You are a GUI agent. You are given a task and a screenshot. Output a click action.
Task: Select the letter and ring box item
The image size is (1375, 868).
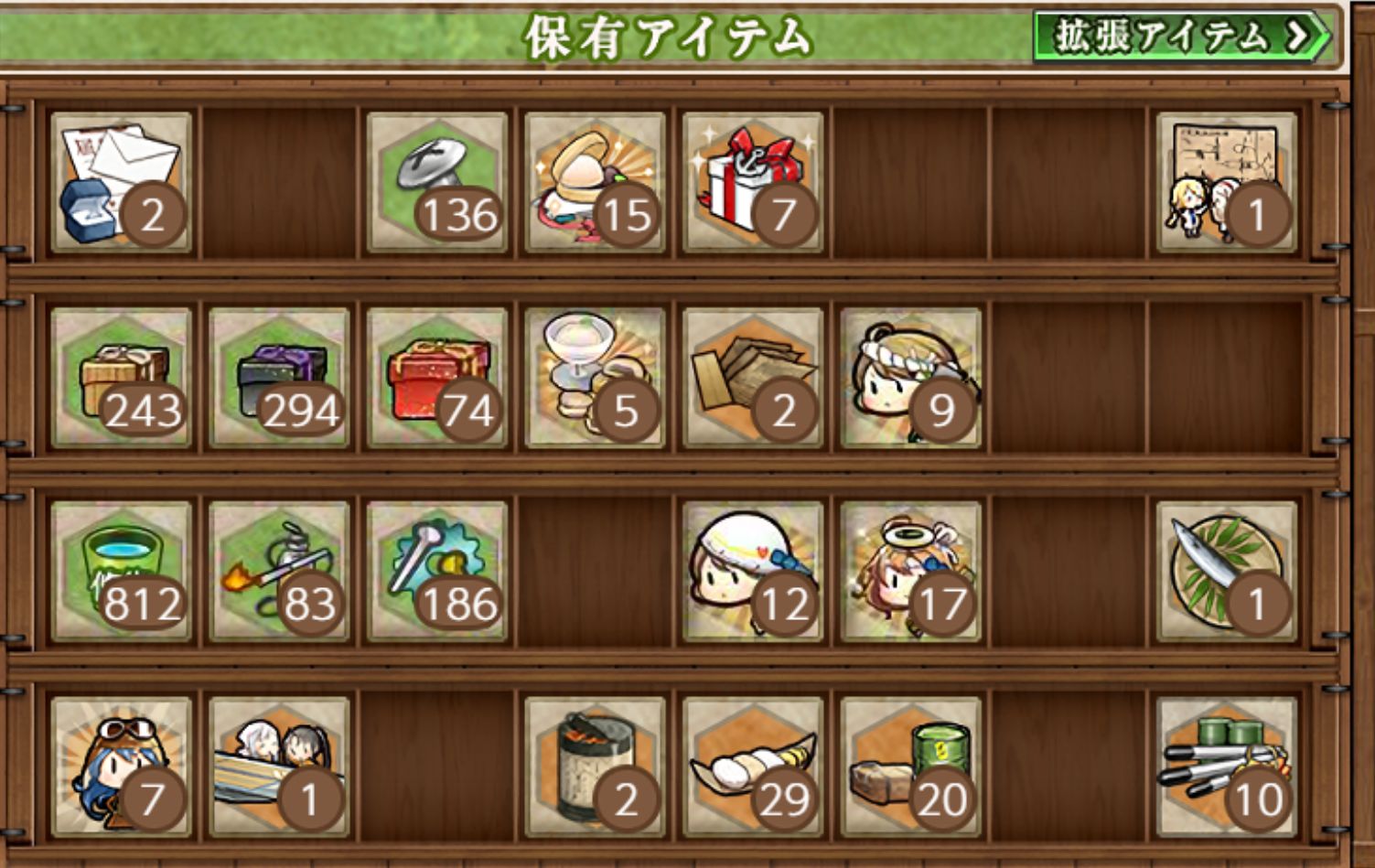tap(121, 182)
